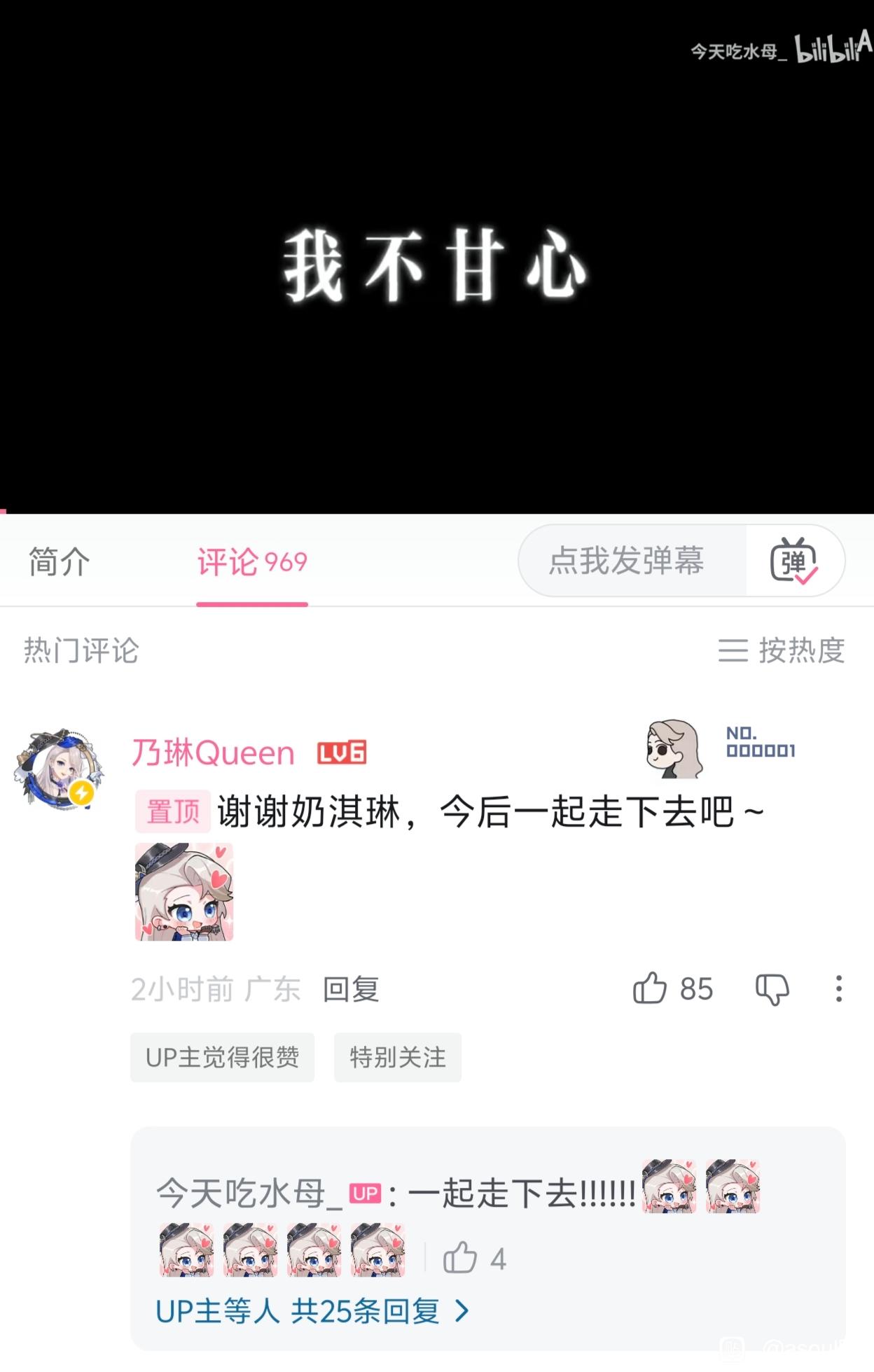Open 乃琳Queen's profile avatar
The width and height of the screenshot is (874, 1372).
[x=59, y=769]
